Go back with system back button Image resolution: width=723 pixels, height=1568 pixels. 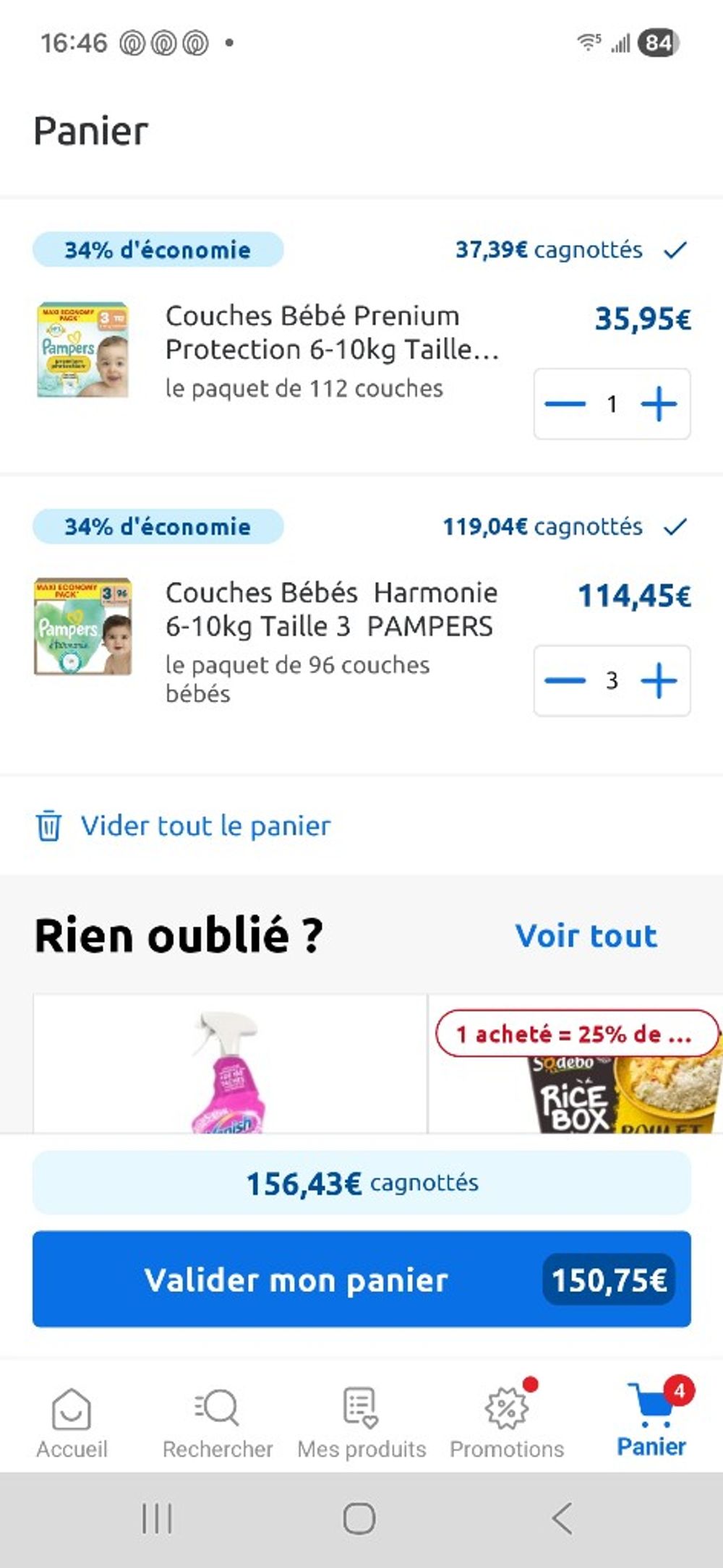click(x=562, y=1518)
